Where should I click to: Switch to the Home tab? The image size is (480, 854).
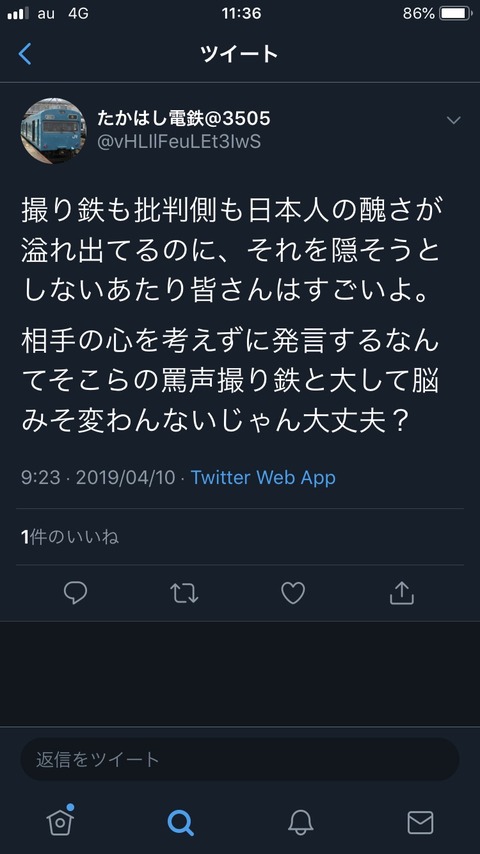pyautogui.click(x=60, y=820)
